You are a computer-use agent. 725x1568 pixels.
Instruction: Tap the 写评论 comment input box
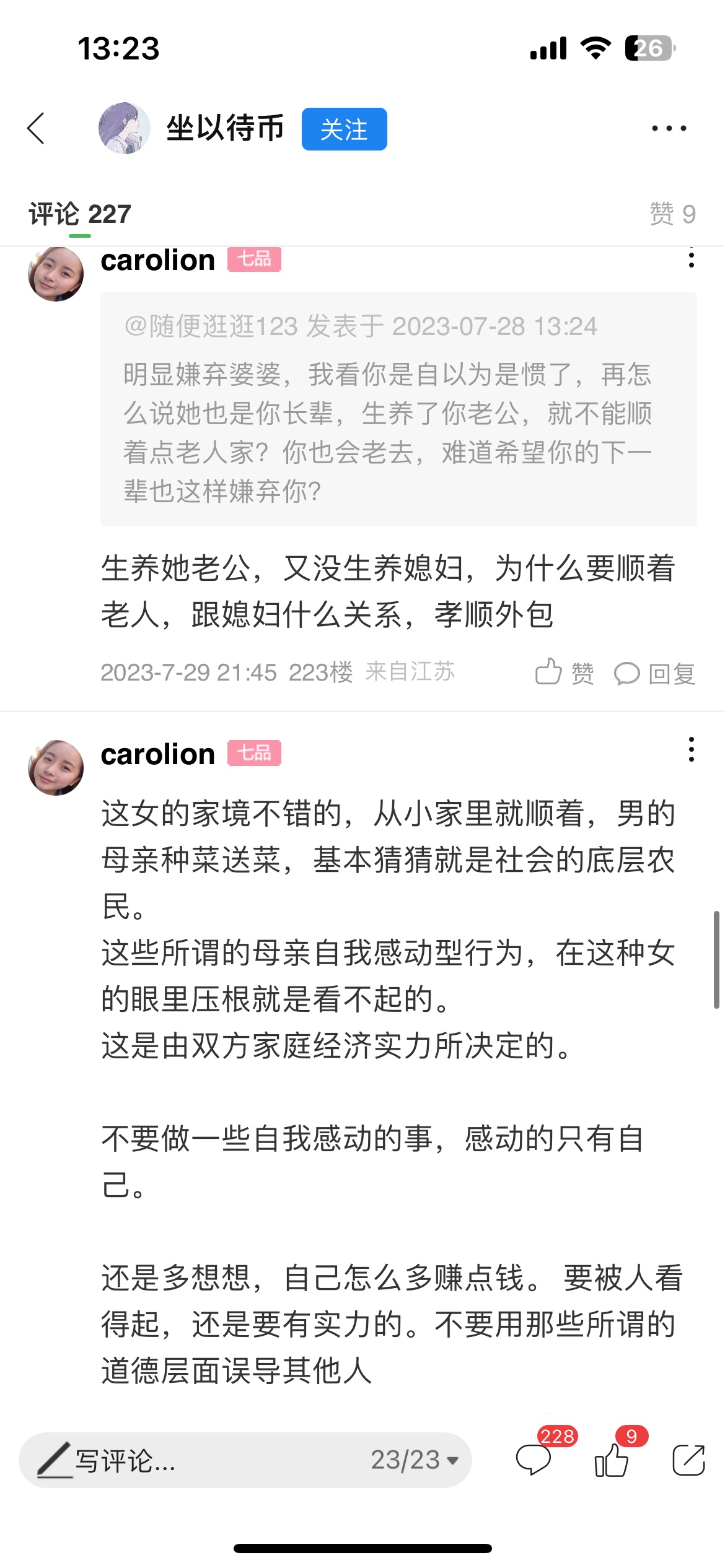pos(186,1460)
